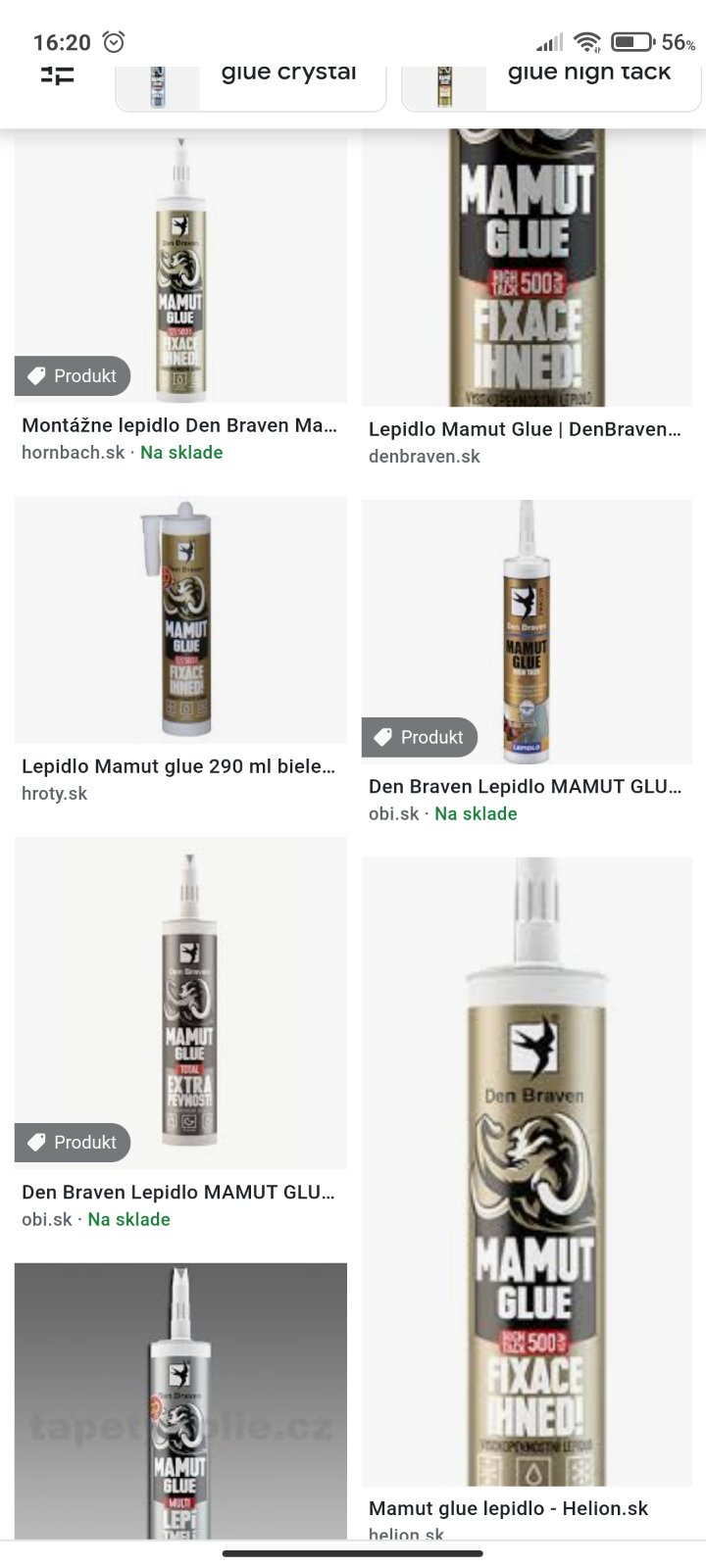The height and width of the screenshot is (1568, 706).
Task: View the Helion.sk Mamut glue lepidlo result
Action: 508,1508
